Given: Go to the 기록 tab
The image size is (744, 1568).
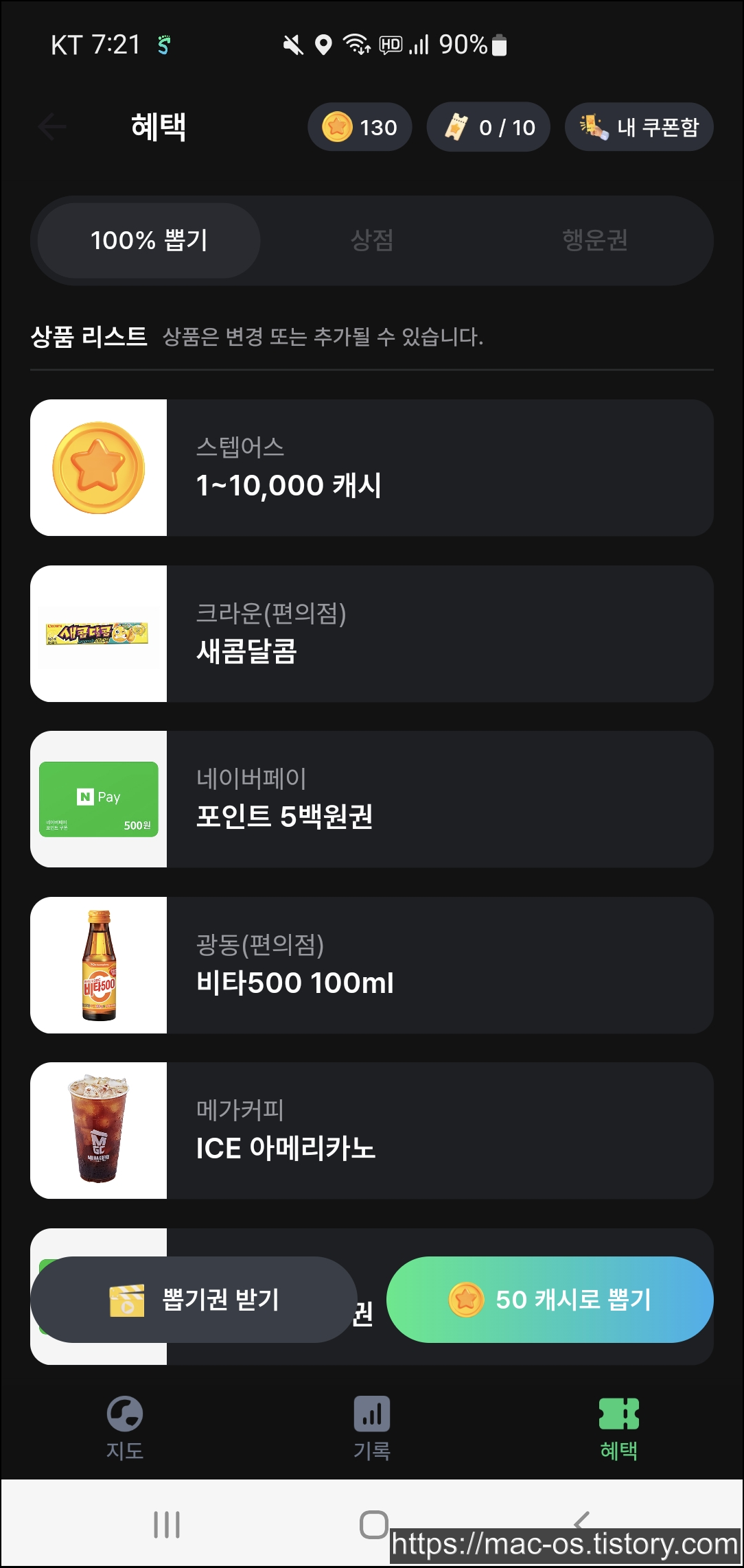Looking at the screenshot, I should coord(372,1427).
